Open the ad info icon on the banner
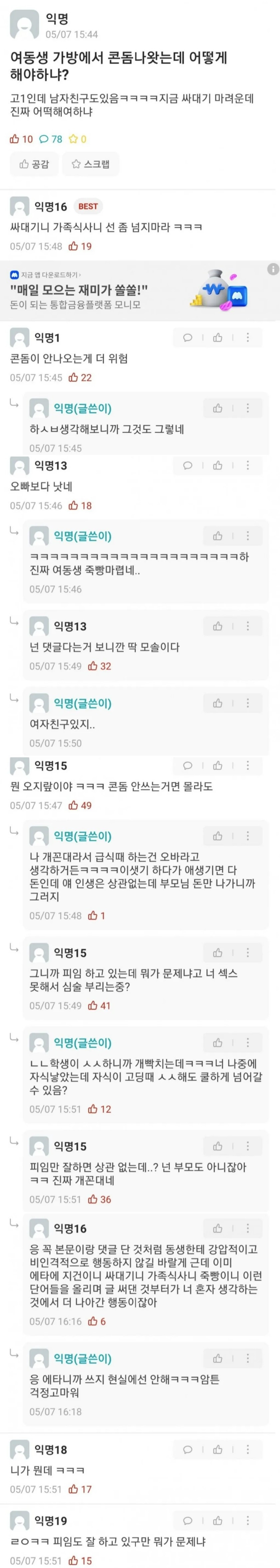The width and height of the screenshot is (280, 1568). [273, 268]
